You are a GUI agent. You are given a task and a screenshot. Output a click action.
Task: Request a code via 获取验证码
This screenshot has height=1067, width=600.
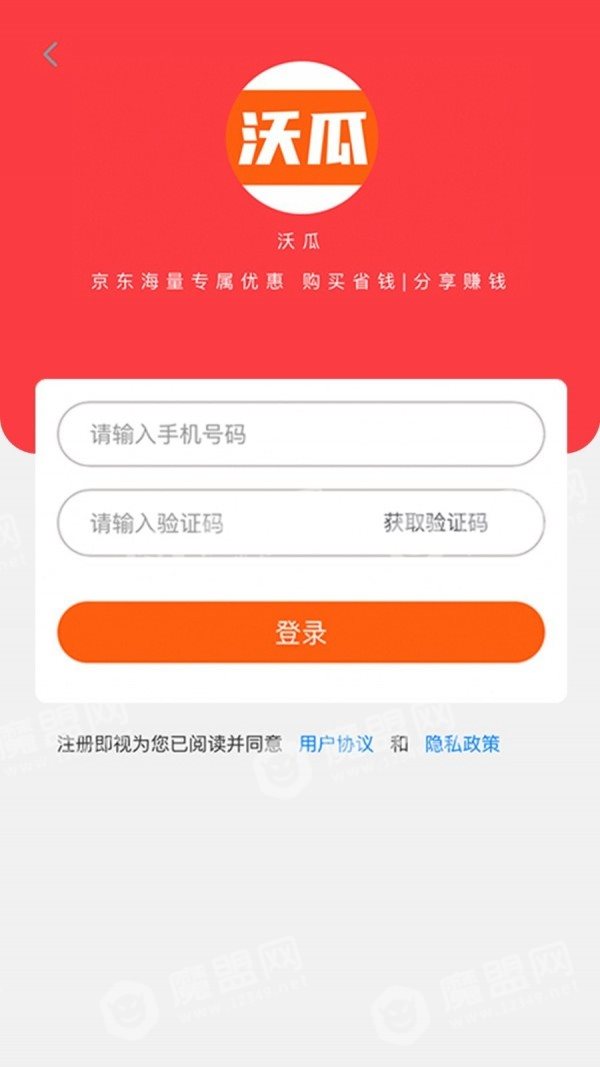point(435,523)
